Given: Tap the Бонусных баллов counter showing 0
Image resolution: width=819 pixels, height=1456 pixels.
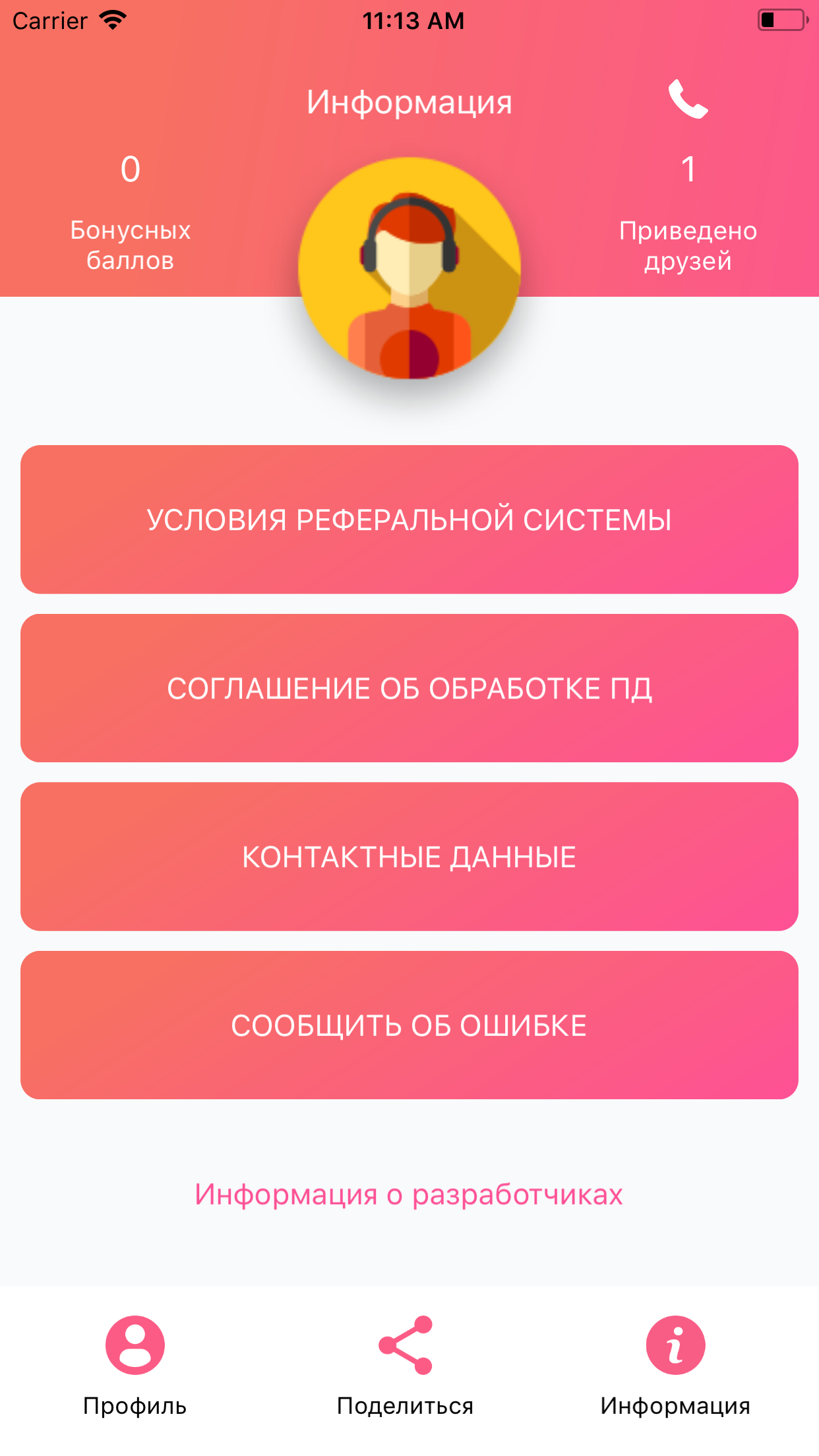Looking at the screenshot, I should [131, 211].
